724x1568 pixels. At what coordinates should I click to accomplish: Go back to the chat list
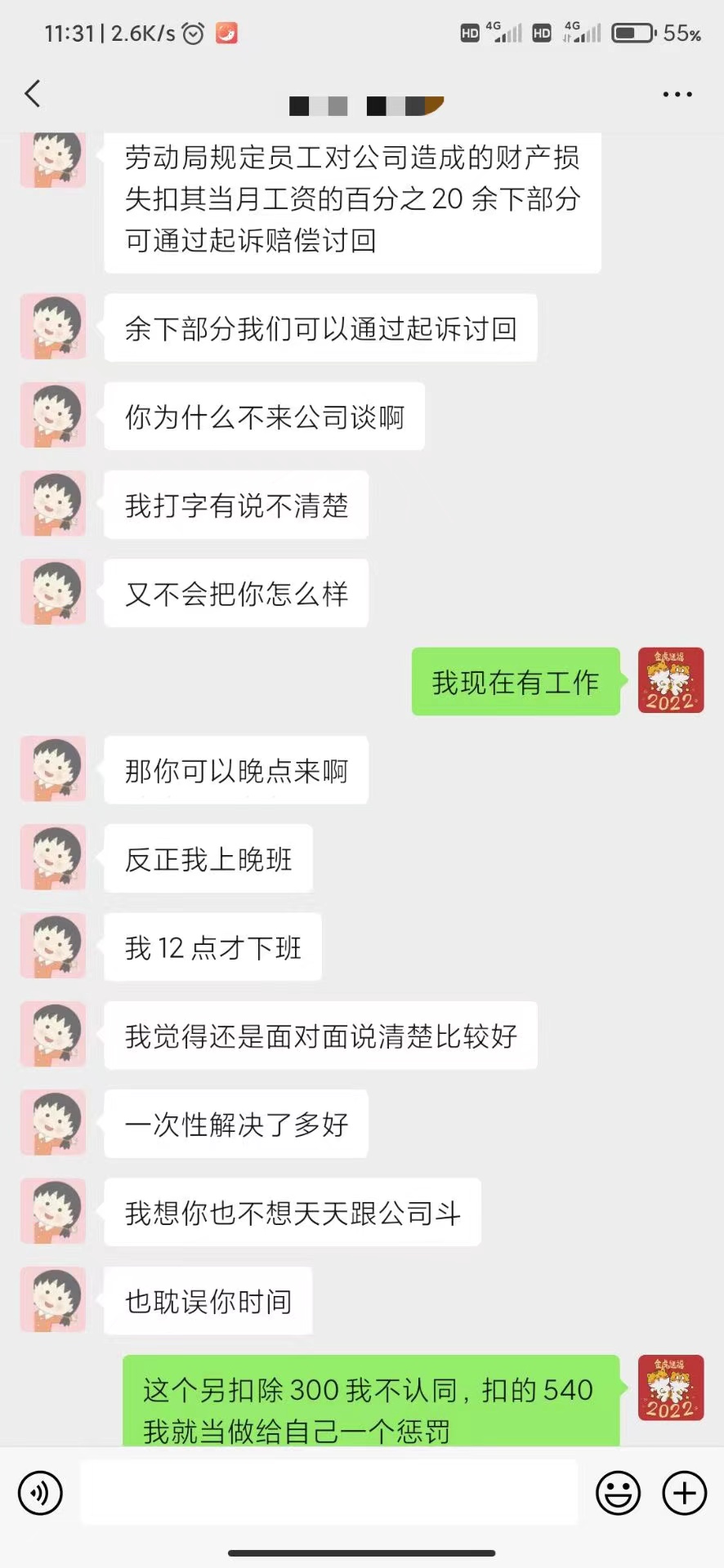(33, 94)
